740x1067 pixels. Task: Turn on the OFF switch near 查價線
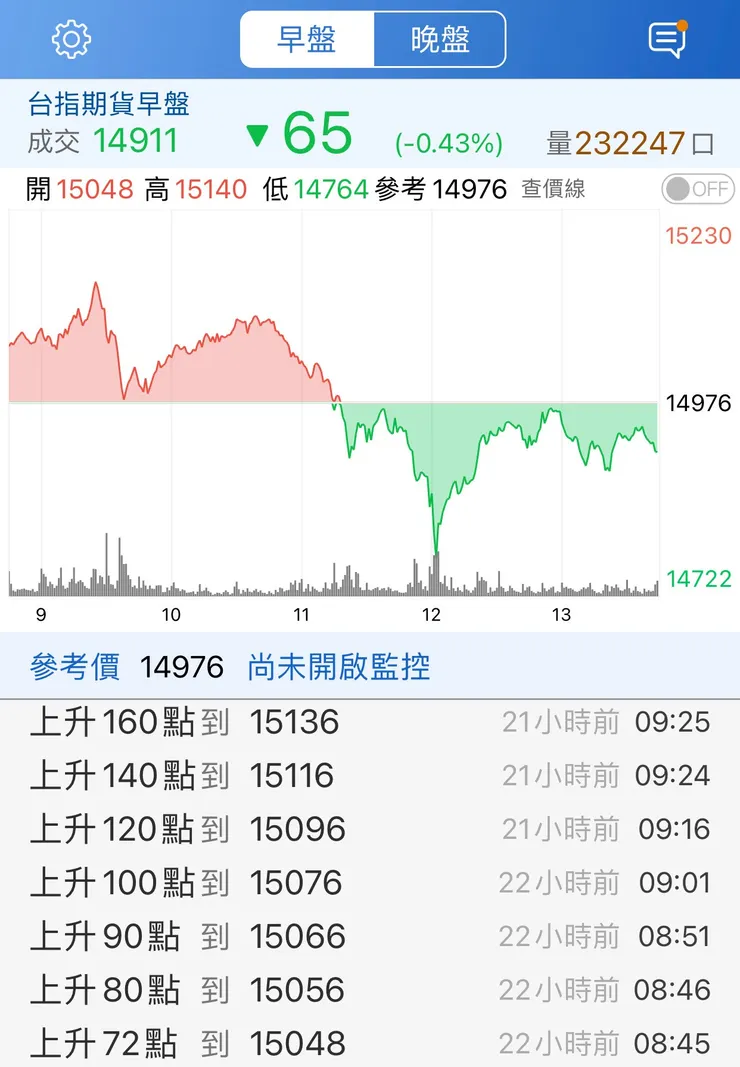697,189
